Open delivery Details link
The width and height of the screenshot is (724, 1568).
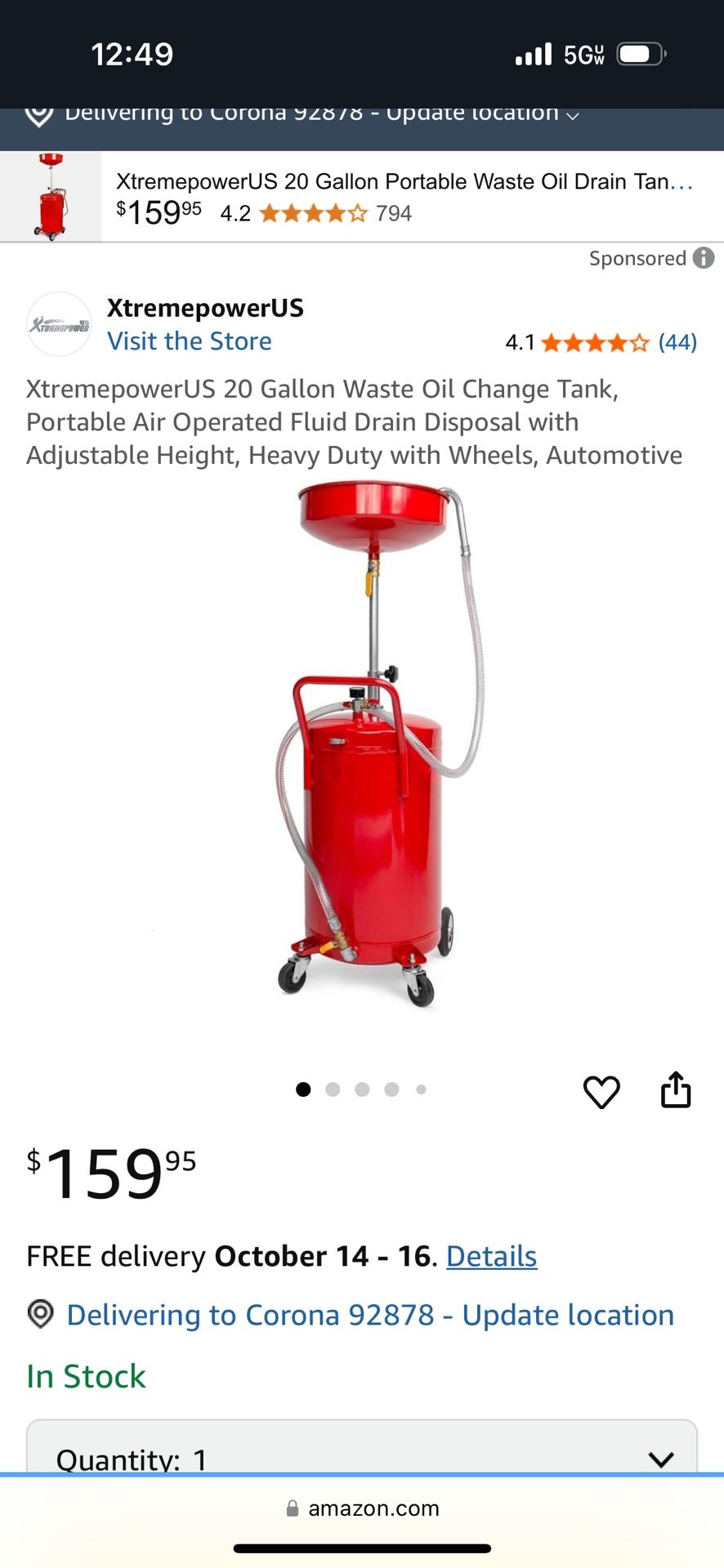[x=491, y=1256]
